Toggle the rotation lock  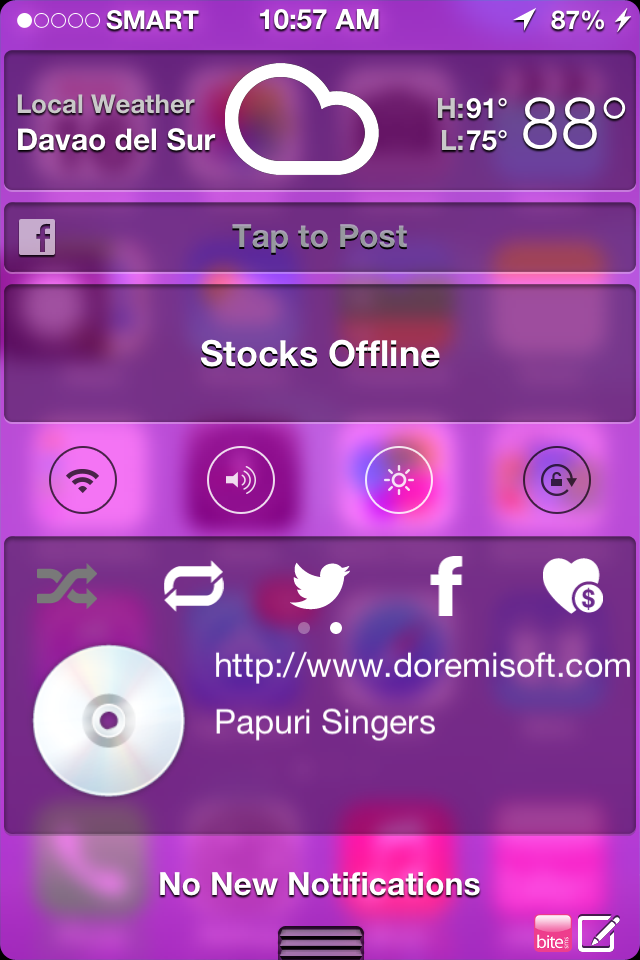coord(557,481)
